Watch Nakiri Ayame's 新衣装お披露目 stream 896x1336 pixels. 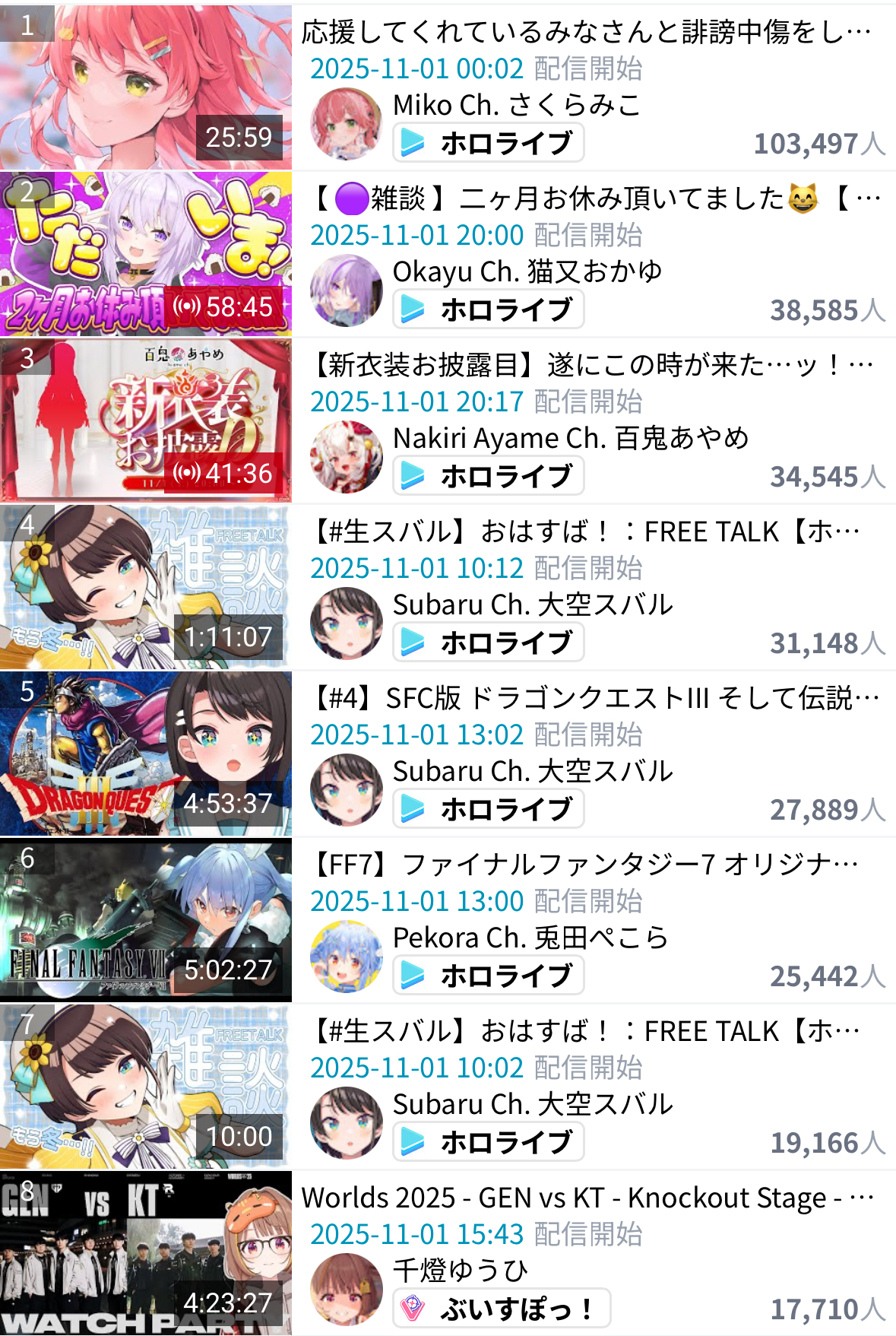point(146,420)
